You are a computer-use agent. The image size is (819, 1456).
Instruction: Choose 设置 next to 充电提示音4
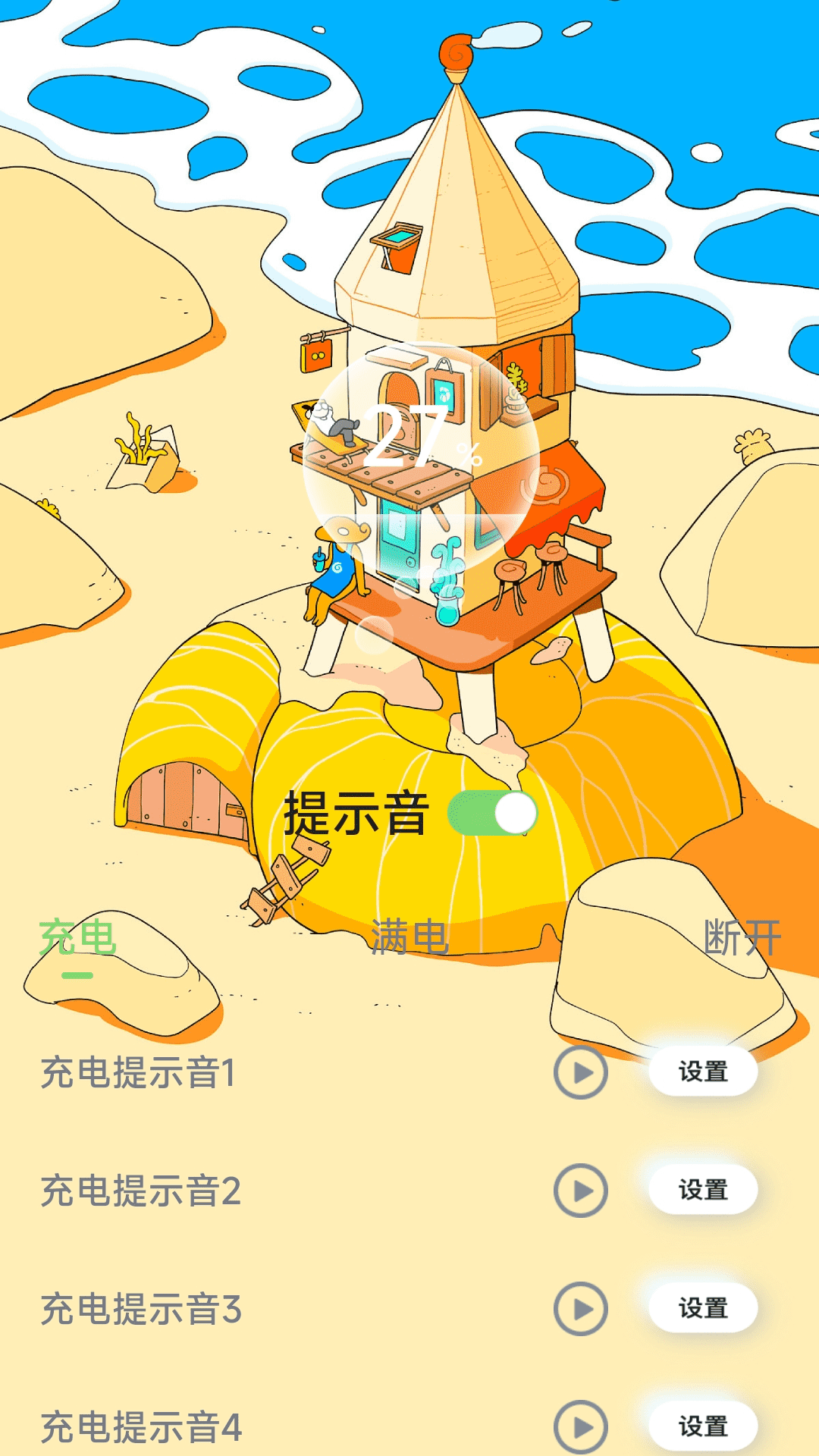(x=703, y=1426)
